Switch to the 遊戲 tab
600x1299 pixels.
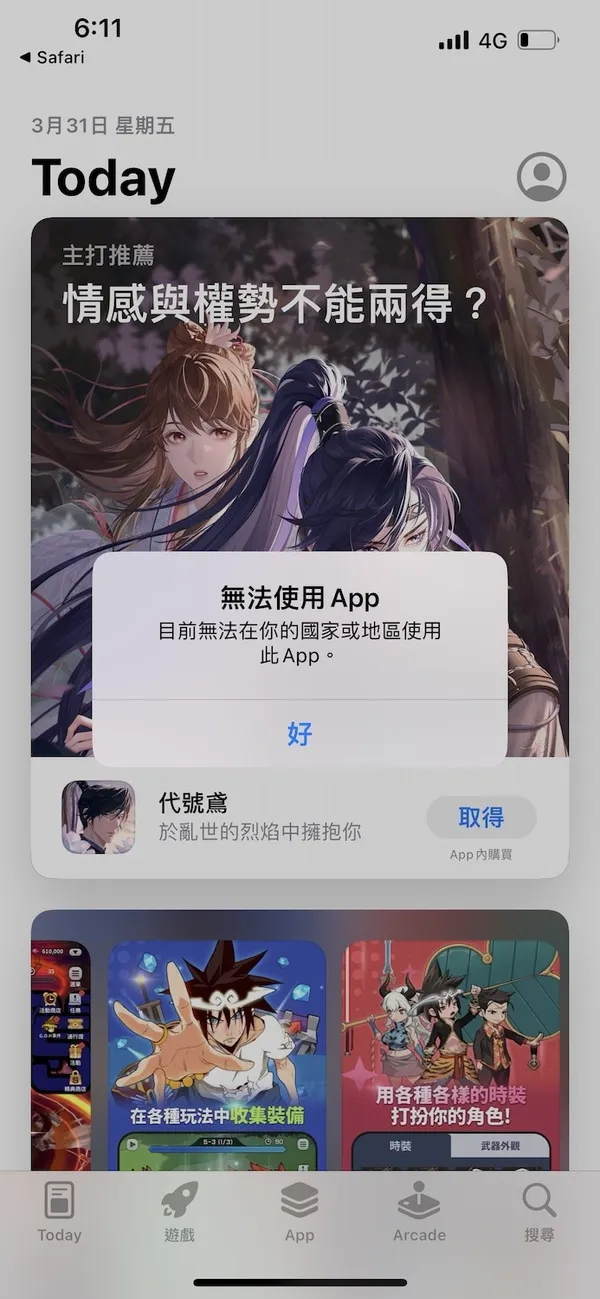pos(180,1212)
